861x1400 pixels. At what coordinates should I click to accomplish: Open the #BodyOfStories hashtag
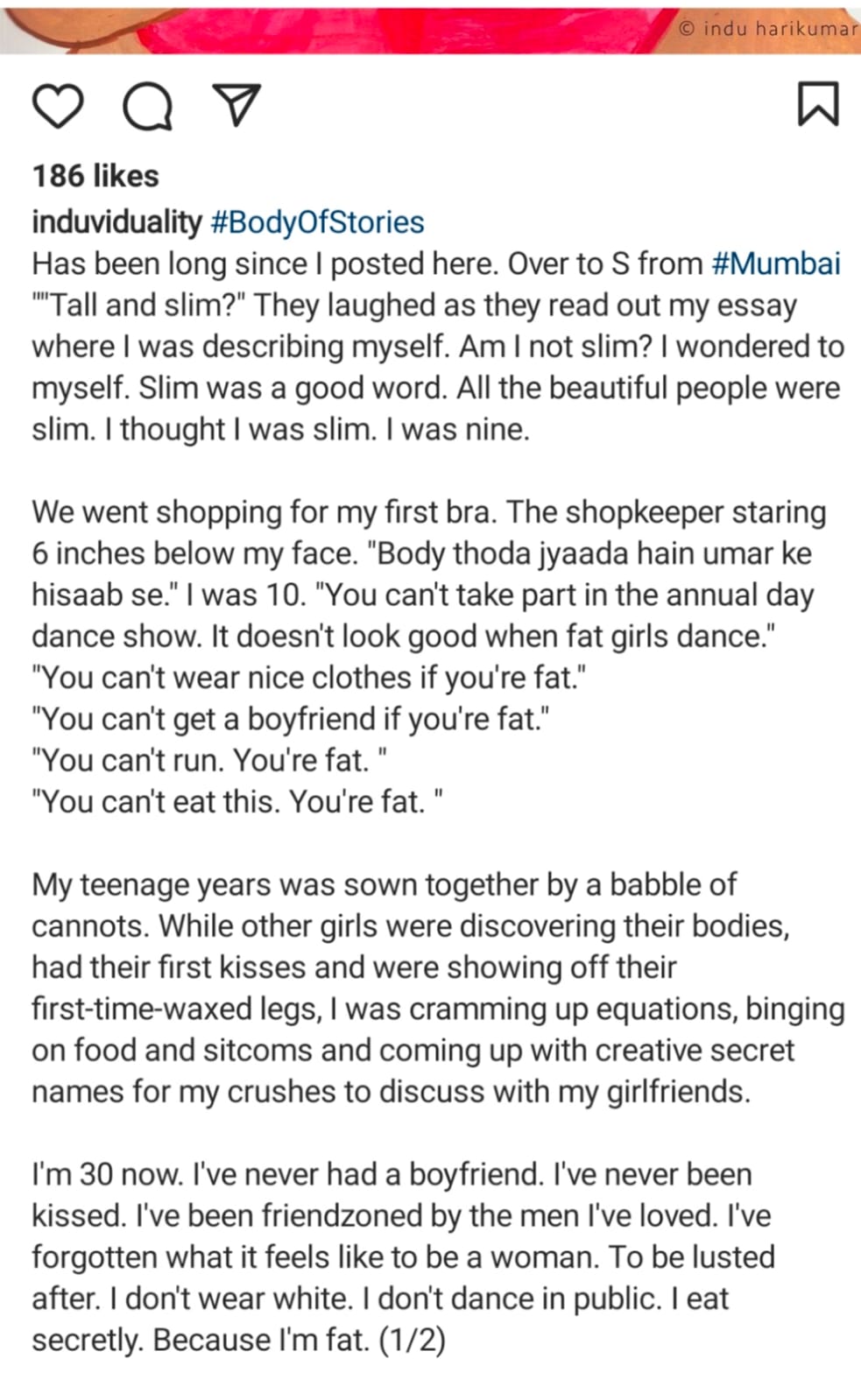(x=317, y=222)
